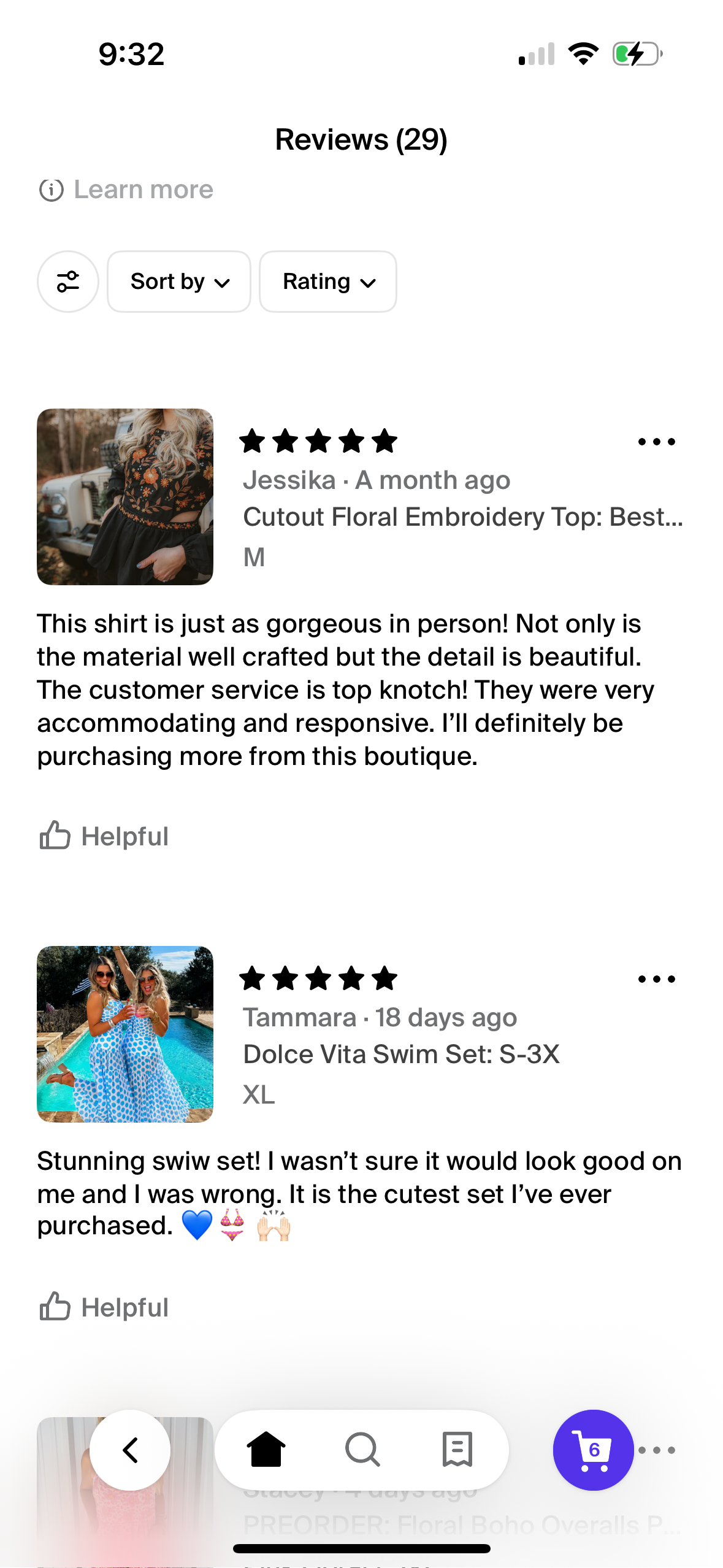
Task: View Jessika's floral embroidery top photo
Action: pyautogui.click(x=125, y=497)
